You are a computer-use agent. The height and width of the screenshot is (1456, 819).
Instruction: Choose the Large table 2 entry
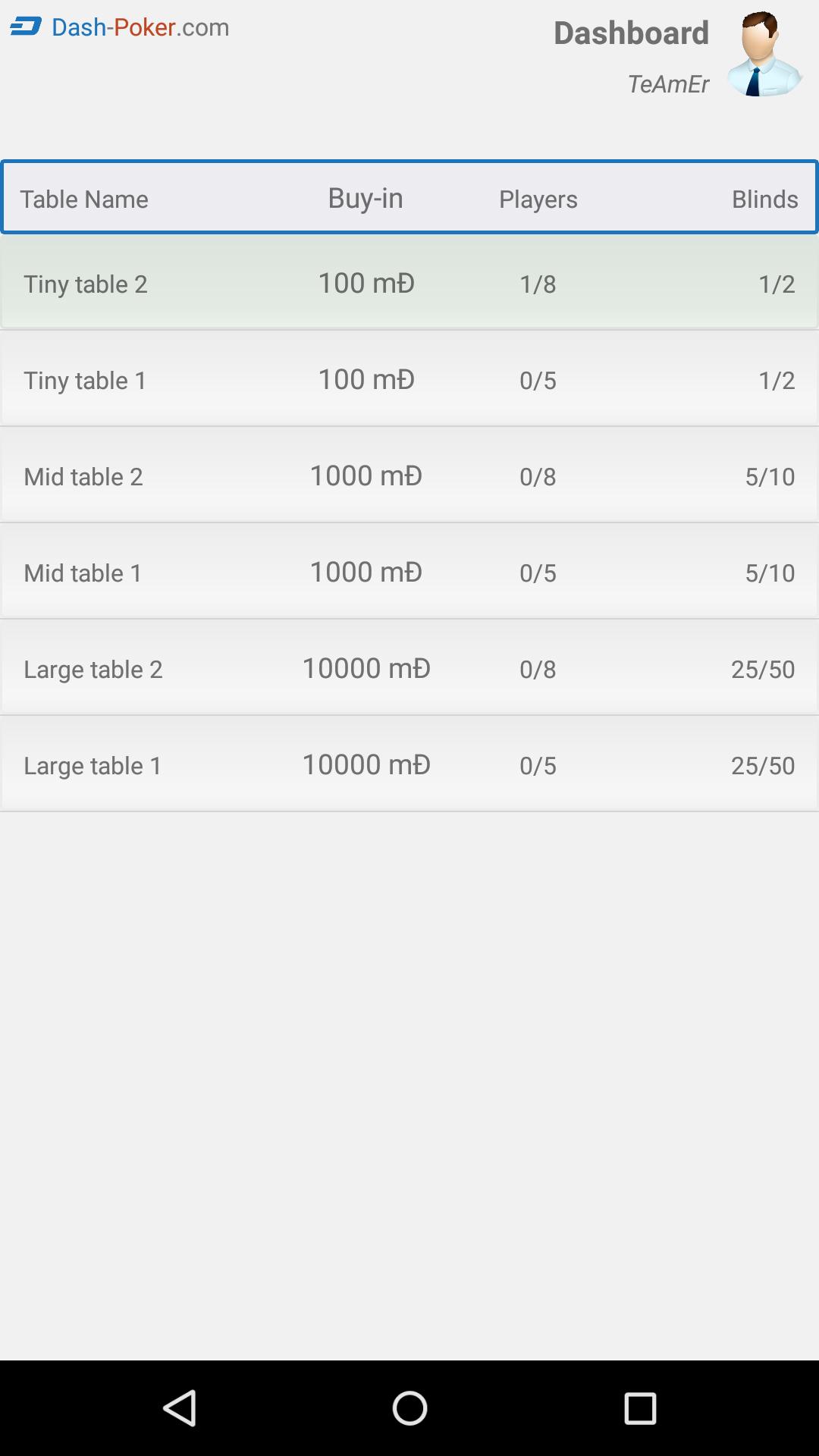click(x=409, y=669)
